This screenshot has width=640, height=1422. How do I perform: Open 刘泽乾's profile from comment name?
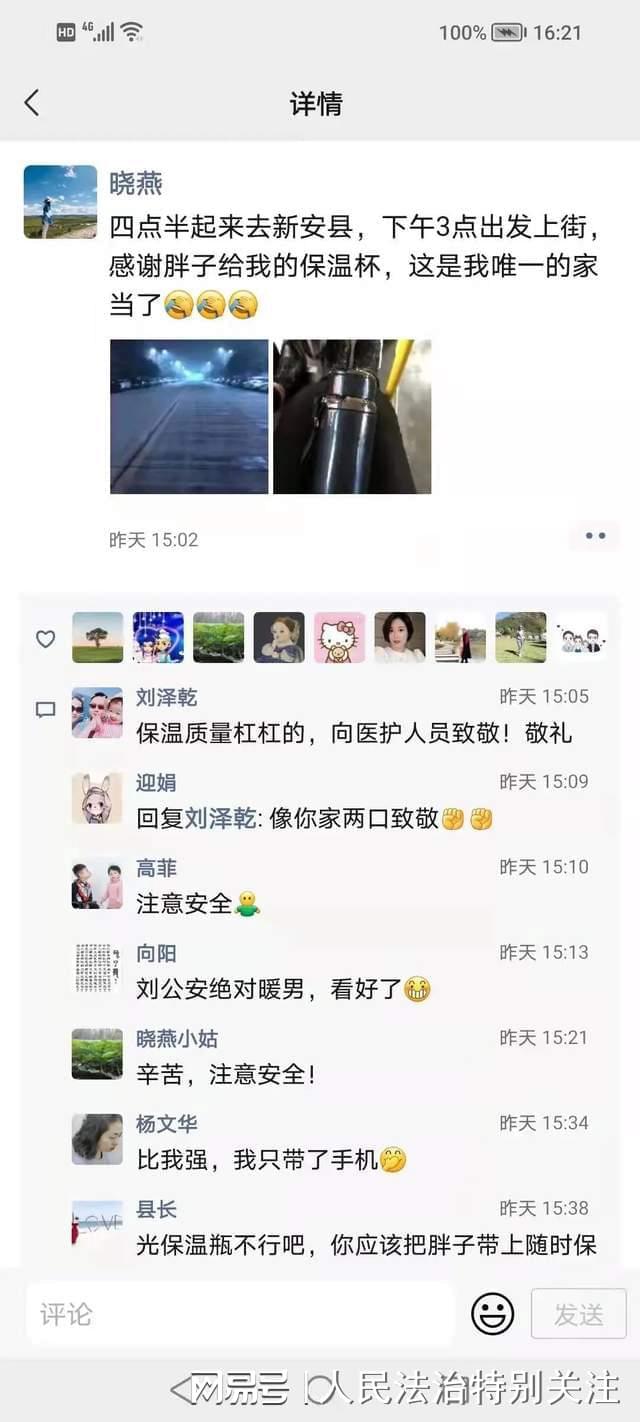pyautogui.click(x=167, y=697)
